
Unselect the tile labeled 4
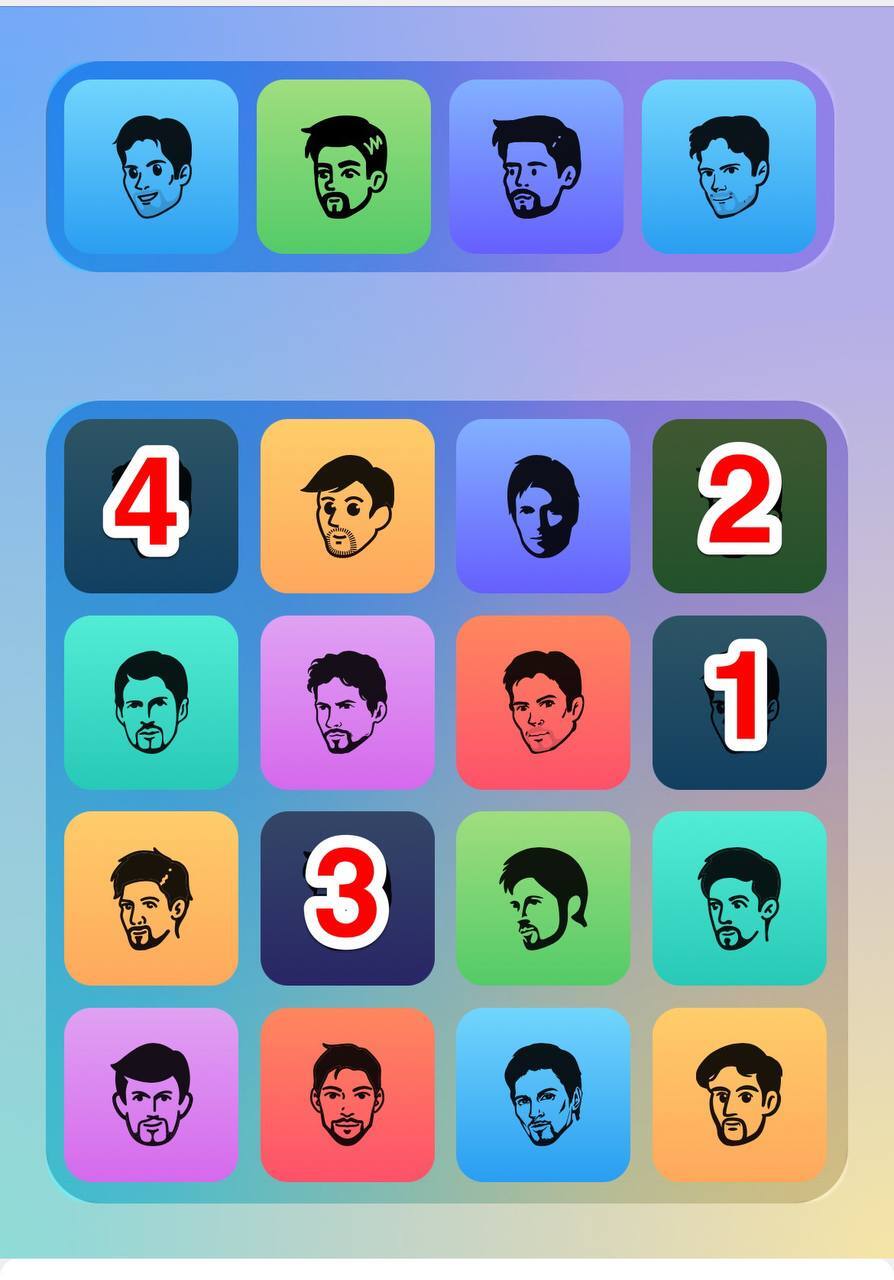point(151,506)
